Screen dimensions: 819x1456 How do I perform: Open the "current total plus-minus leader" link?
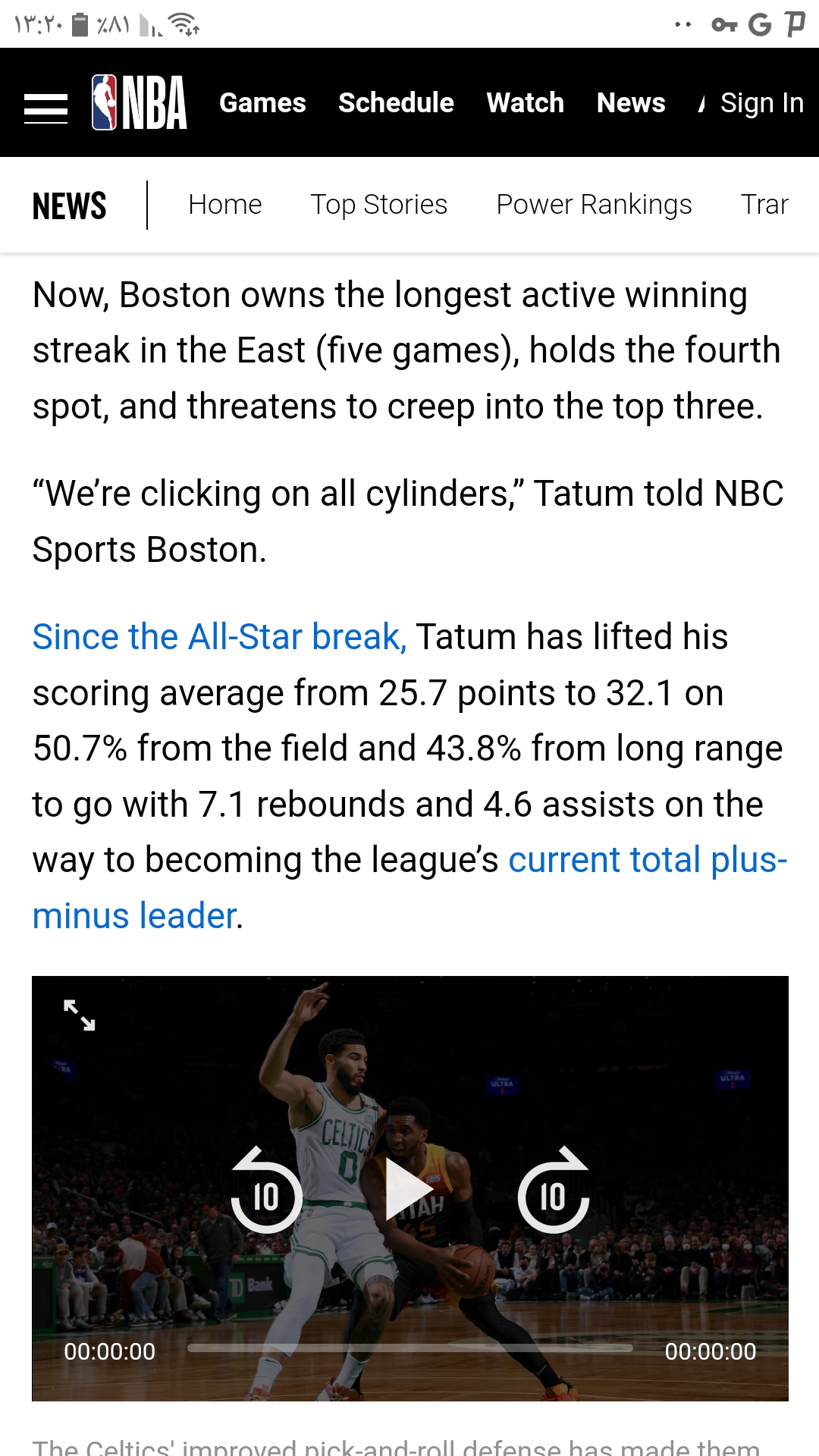pos(409,888)
